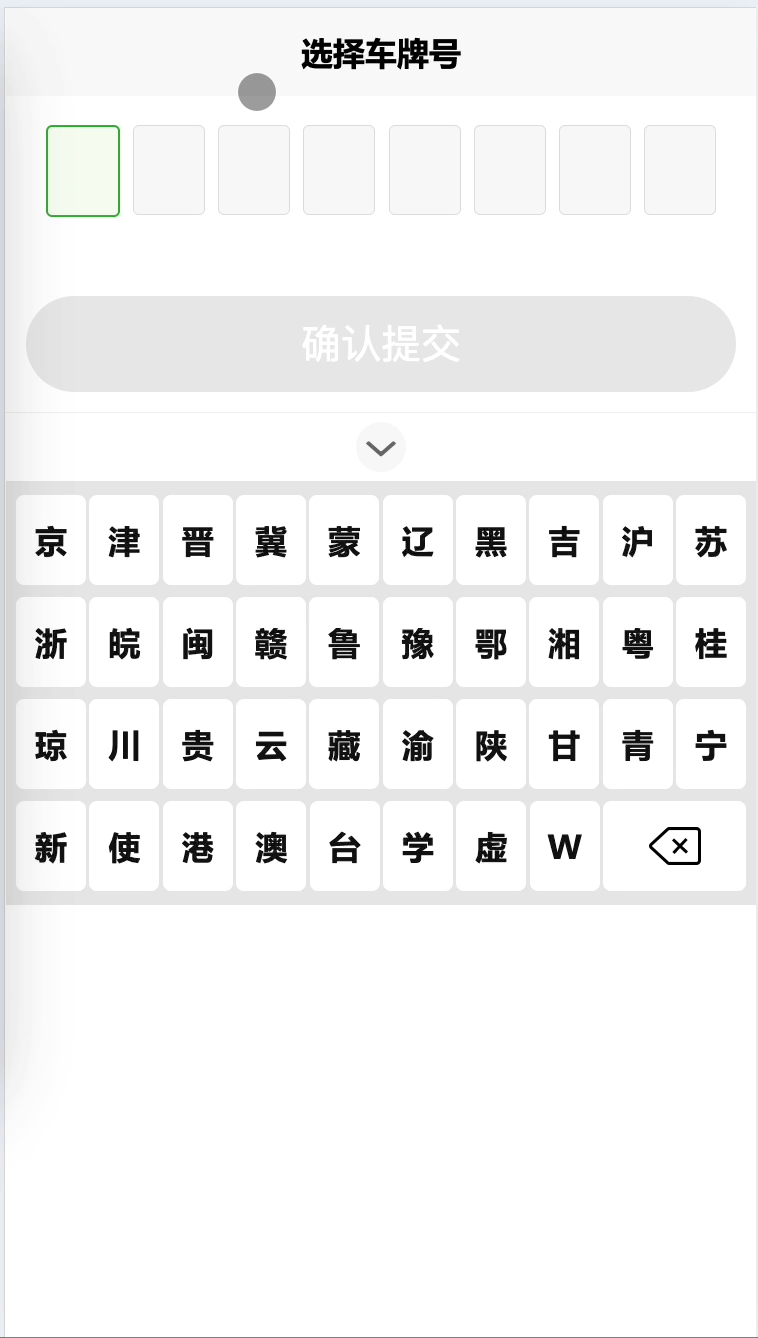Choose the 港 key
758x1338 pixels.
(198, 846)
